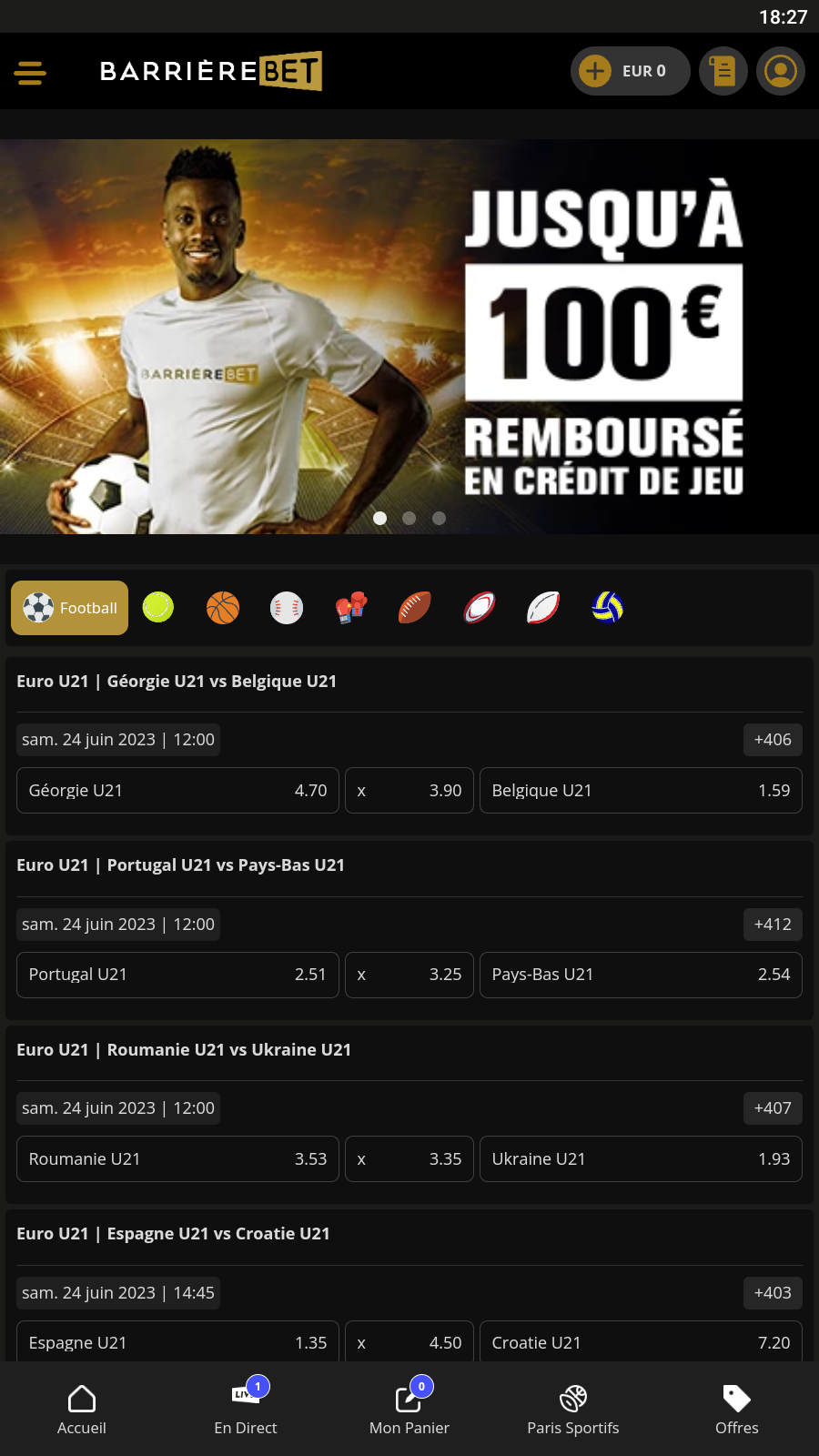The width and height of the screenshot is (819, 1456).
Task: Pick the draw at 3.25 for Portugal match
Action: point(409,975)
